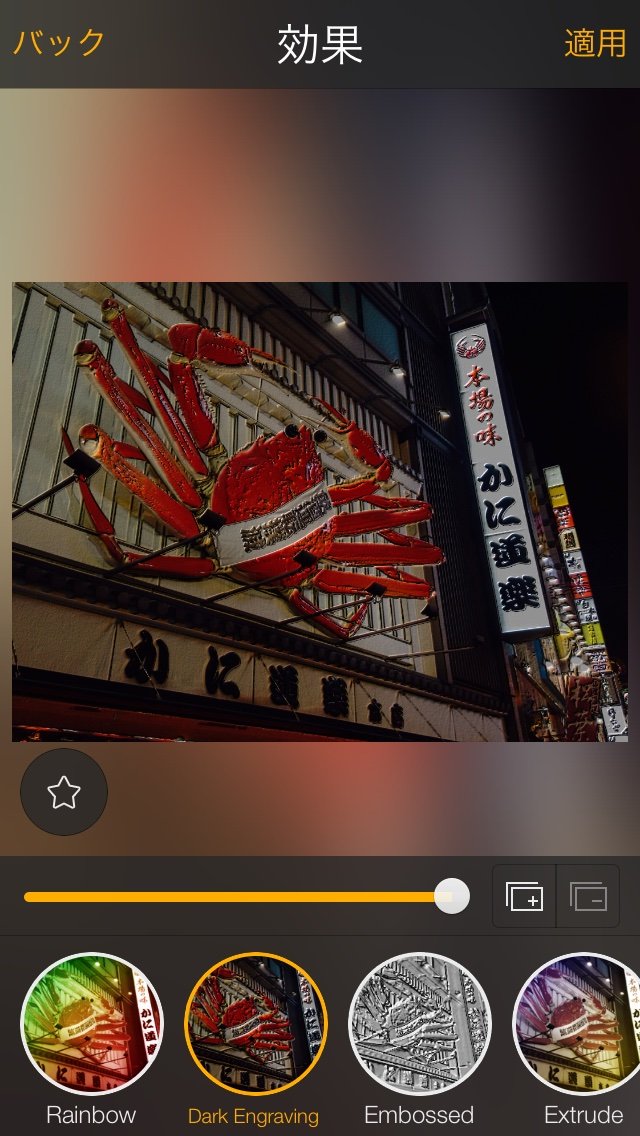Switch to the Embossed effect

pos(419,1024)
